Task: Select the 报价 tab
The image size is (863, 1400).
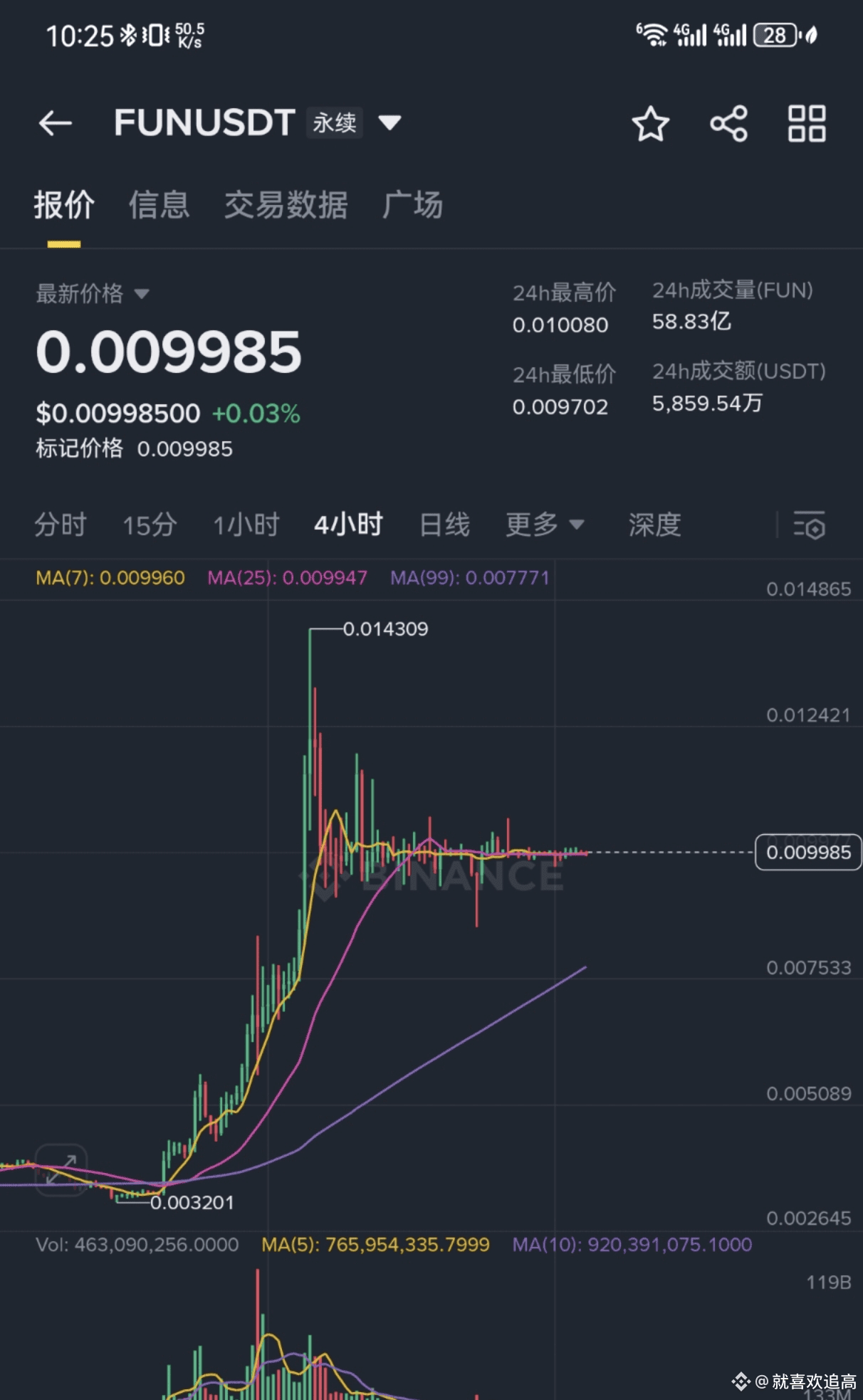Action: 64,205
